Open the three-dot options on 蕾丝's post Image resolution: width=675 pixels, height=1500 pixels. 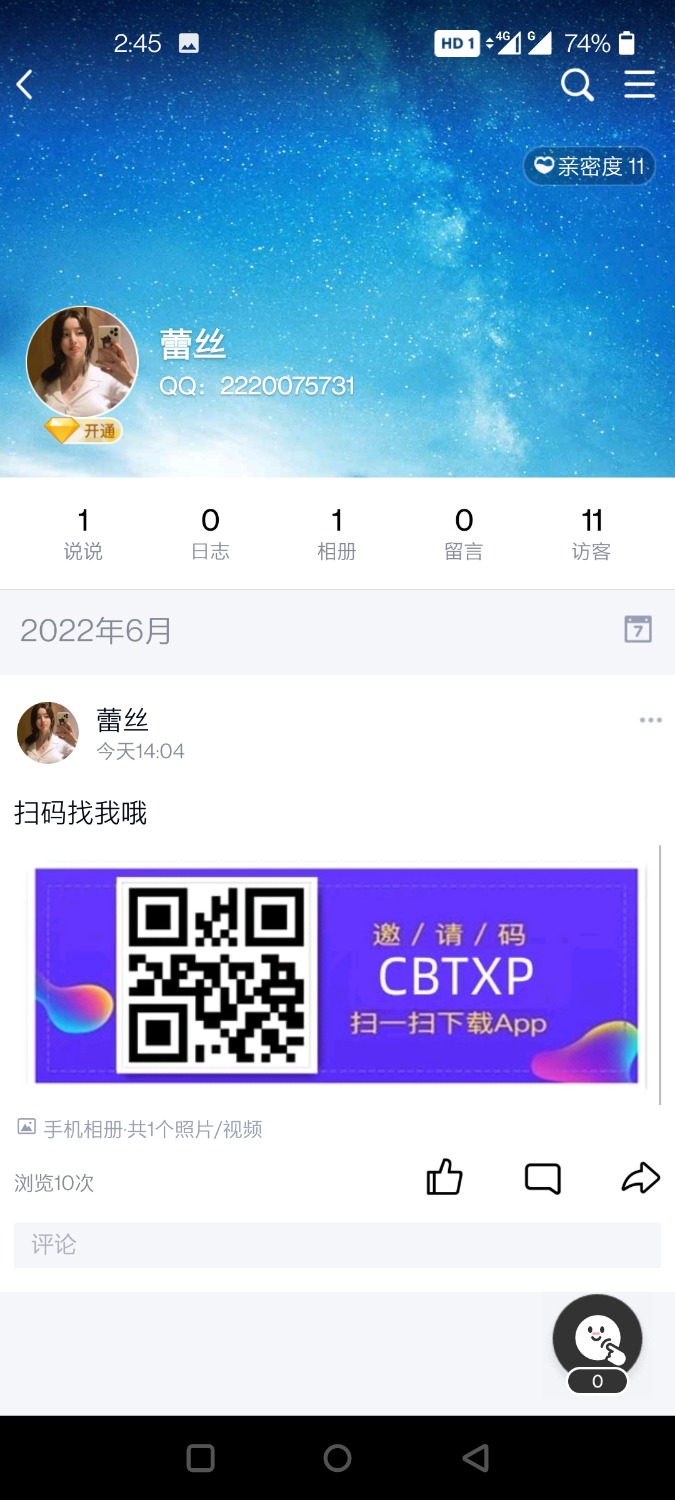coord(651,720)
